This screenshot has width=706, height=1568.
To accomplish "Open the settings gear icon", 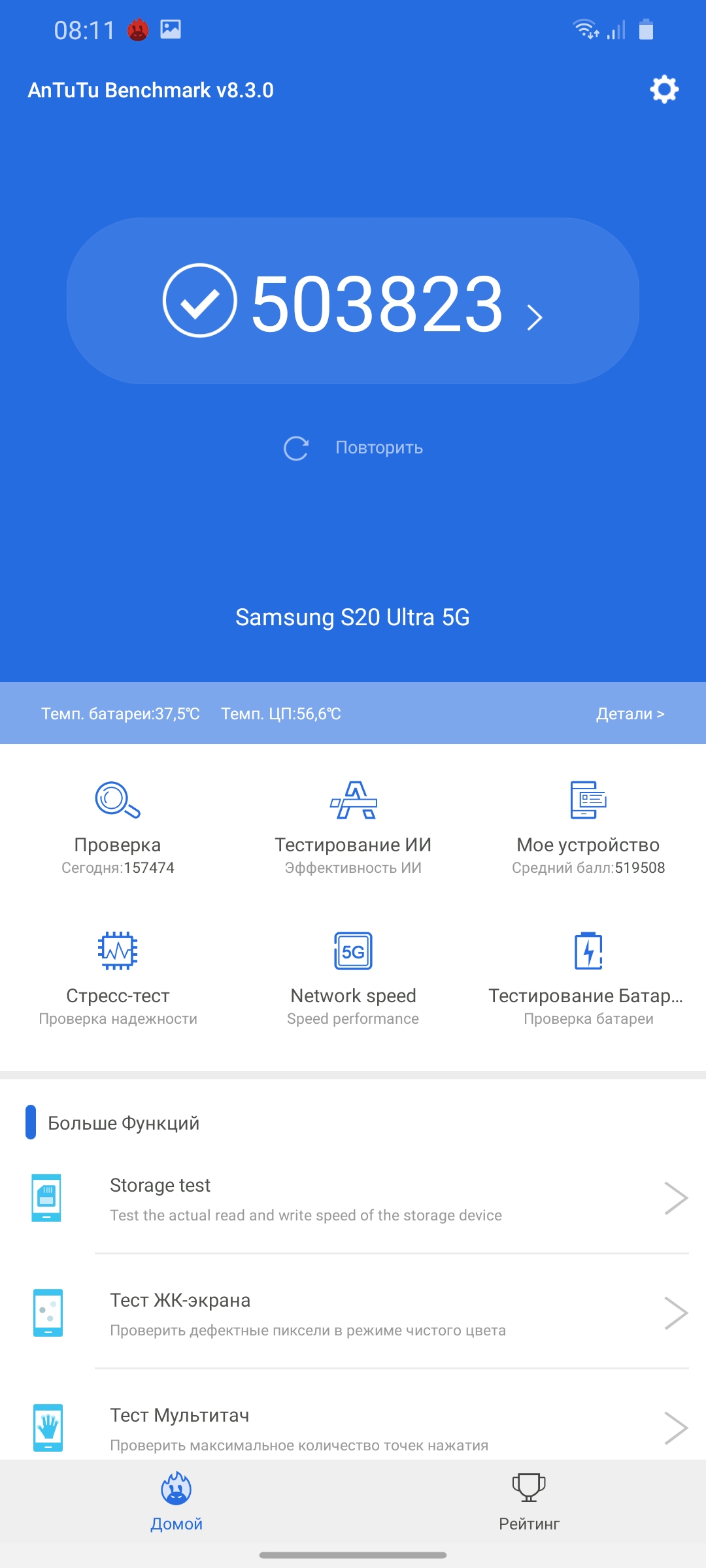I will tap(664, 90).
